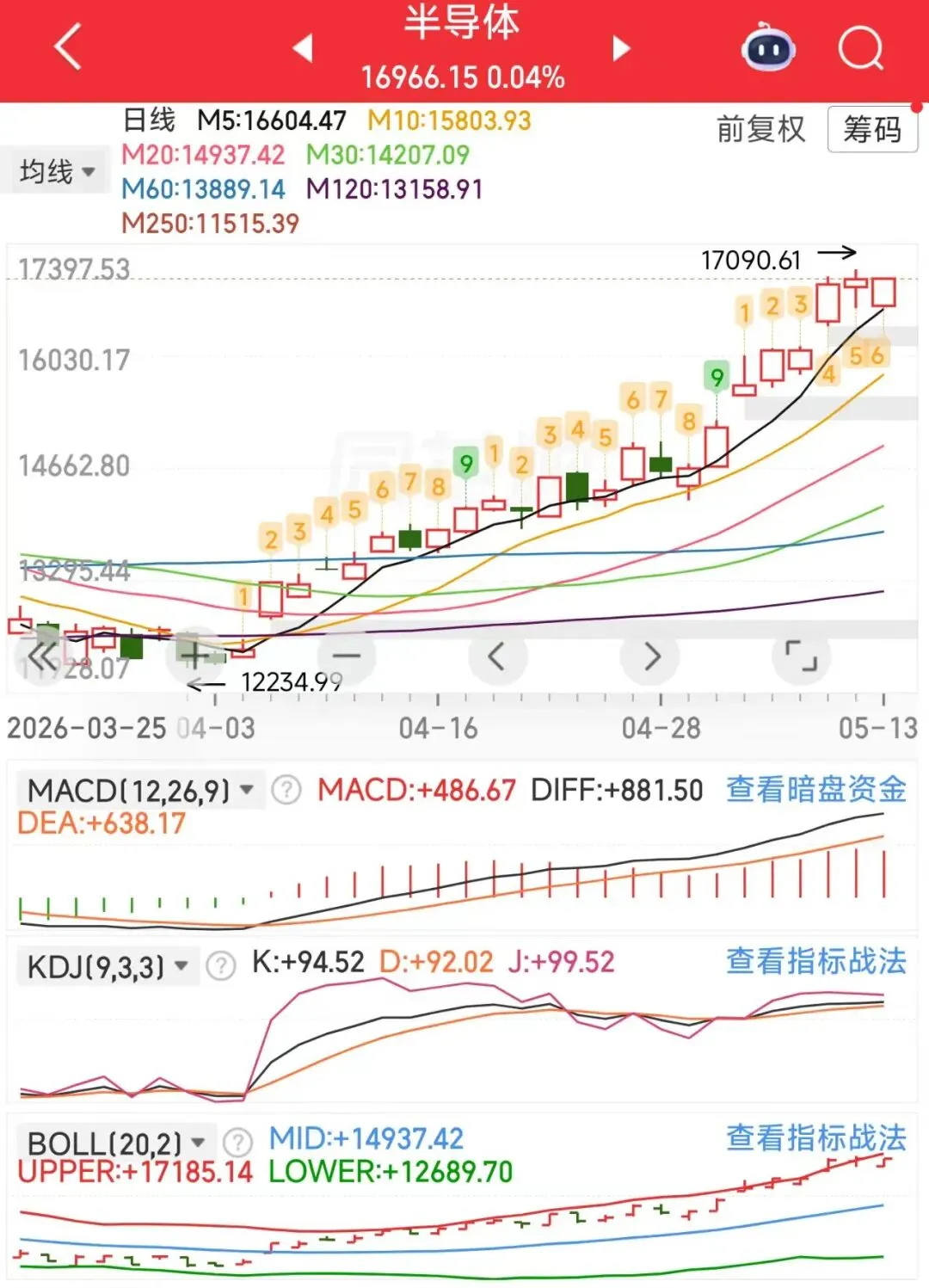The width and height of the screenshot is (929, 1288).
Task: Open search from the header
Action: tap(861, 48)
